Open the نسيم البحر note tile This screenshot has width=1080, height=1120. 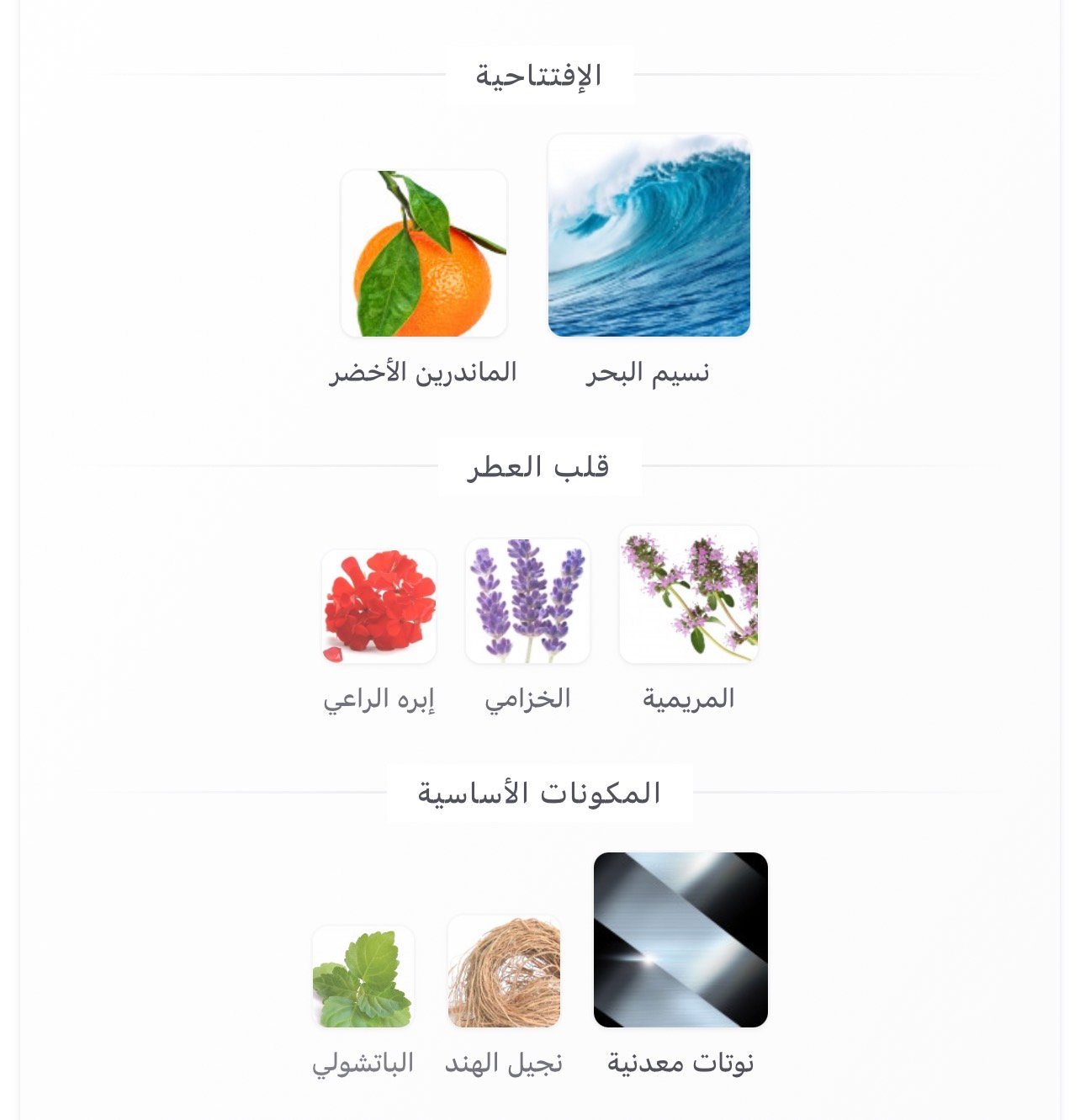pyautogui.click(x=649, y=236)
